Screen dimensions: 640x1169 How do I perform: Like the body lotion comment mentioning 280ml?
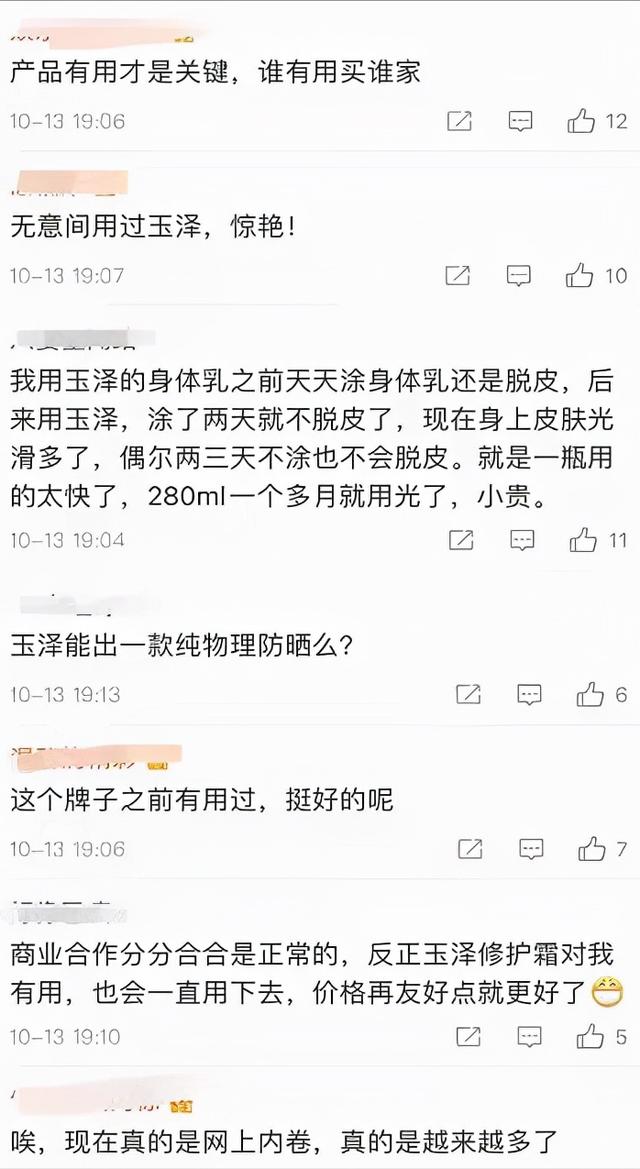583,539
